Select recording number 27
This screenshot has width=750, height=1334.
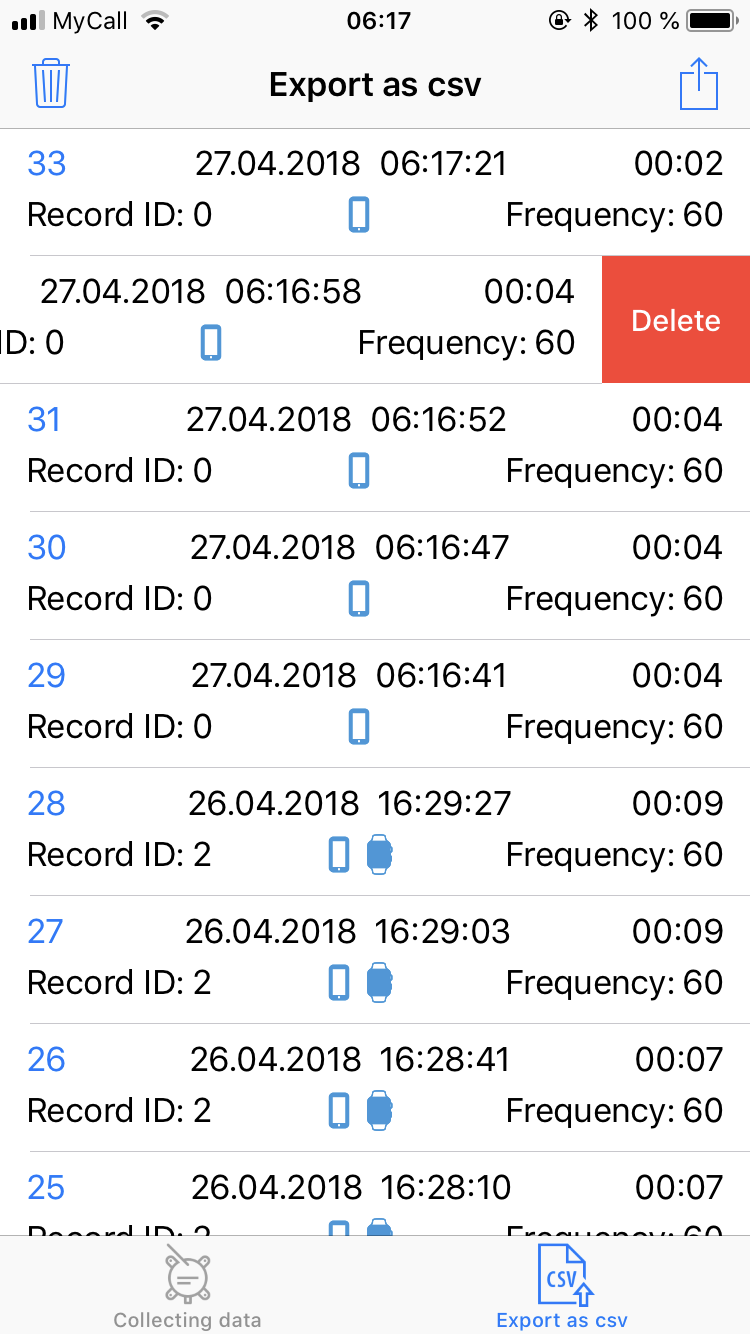pos(375,958)
